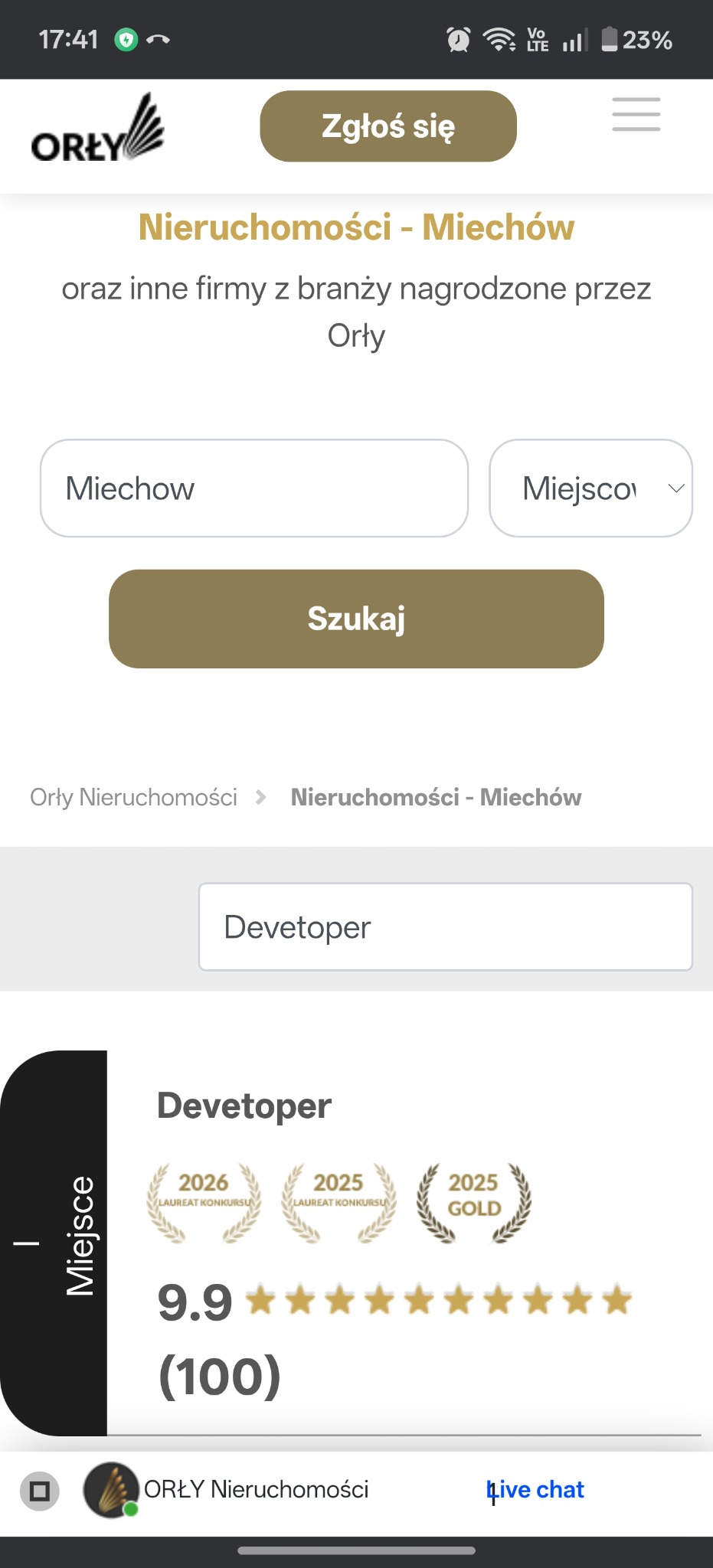Screen dimensions: 713x1568
Task: Tap the square icon in chat bar
Action: click(x=39, y=1491)
